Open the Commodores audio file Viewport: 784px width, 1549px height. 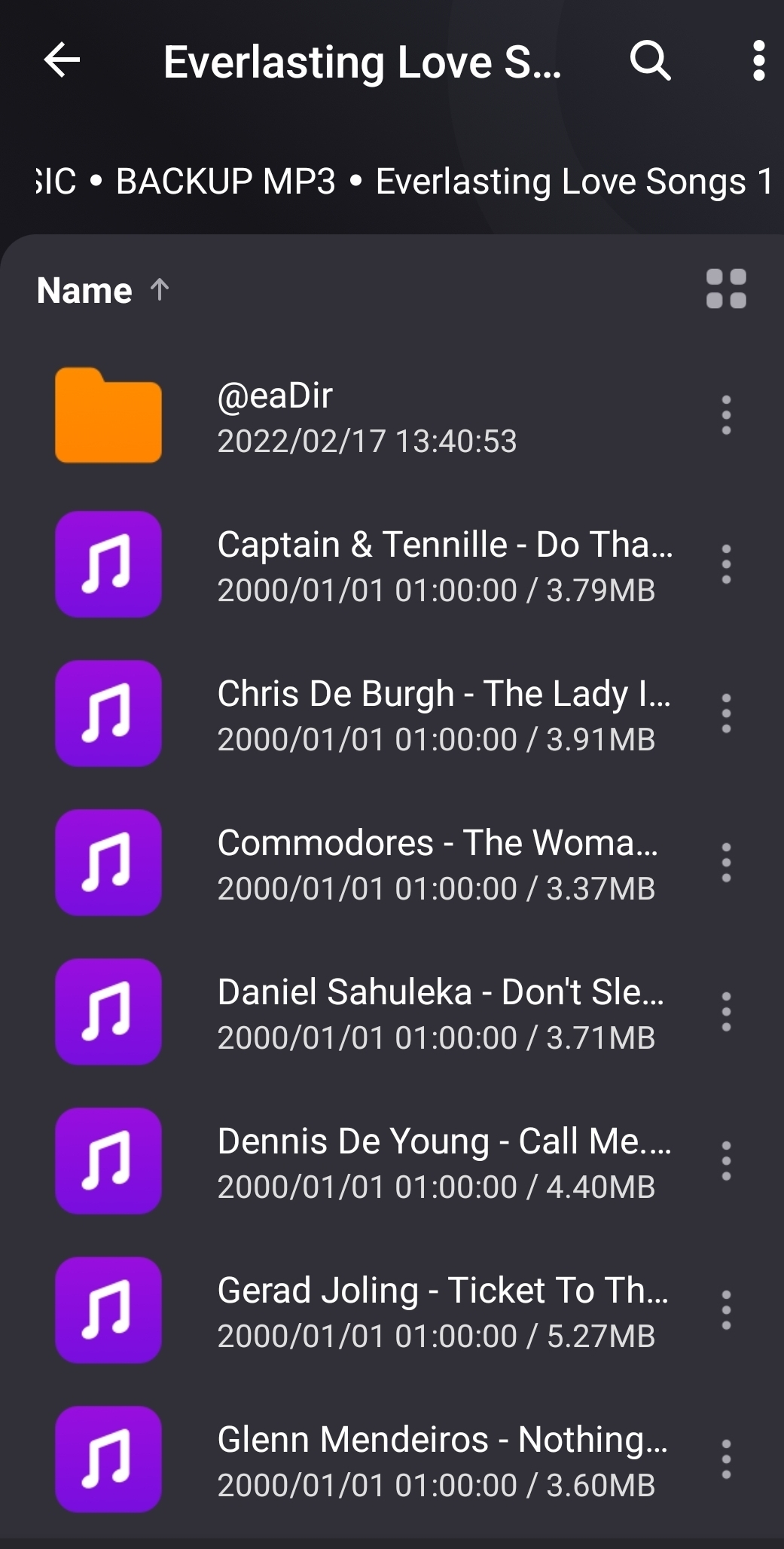click(437, 863)
